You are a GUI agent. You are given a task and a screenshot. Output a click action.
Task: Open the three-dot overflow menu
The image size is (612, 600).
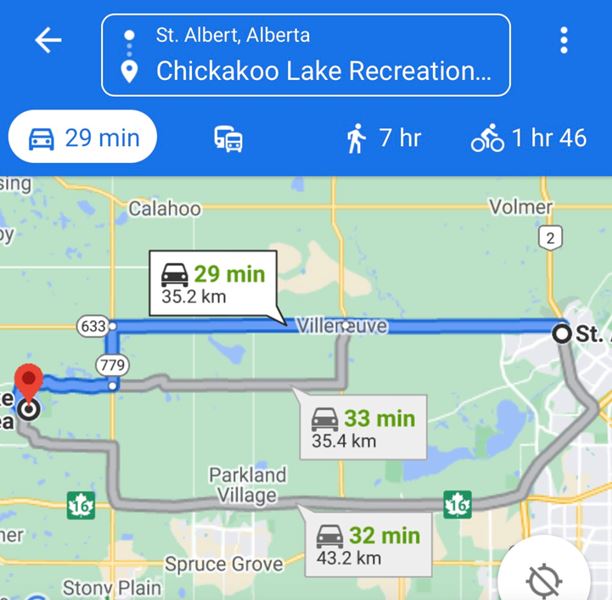coord(564,40)
